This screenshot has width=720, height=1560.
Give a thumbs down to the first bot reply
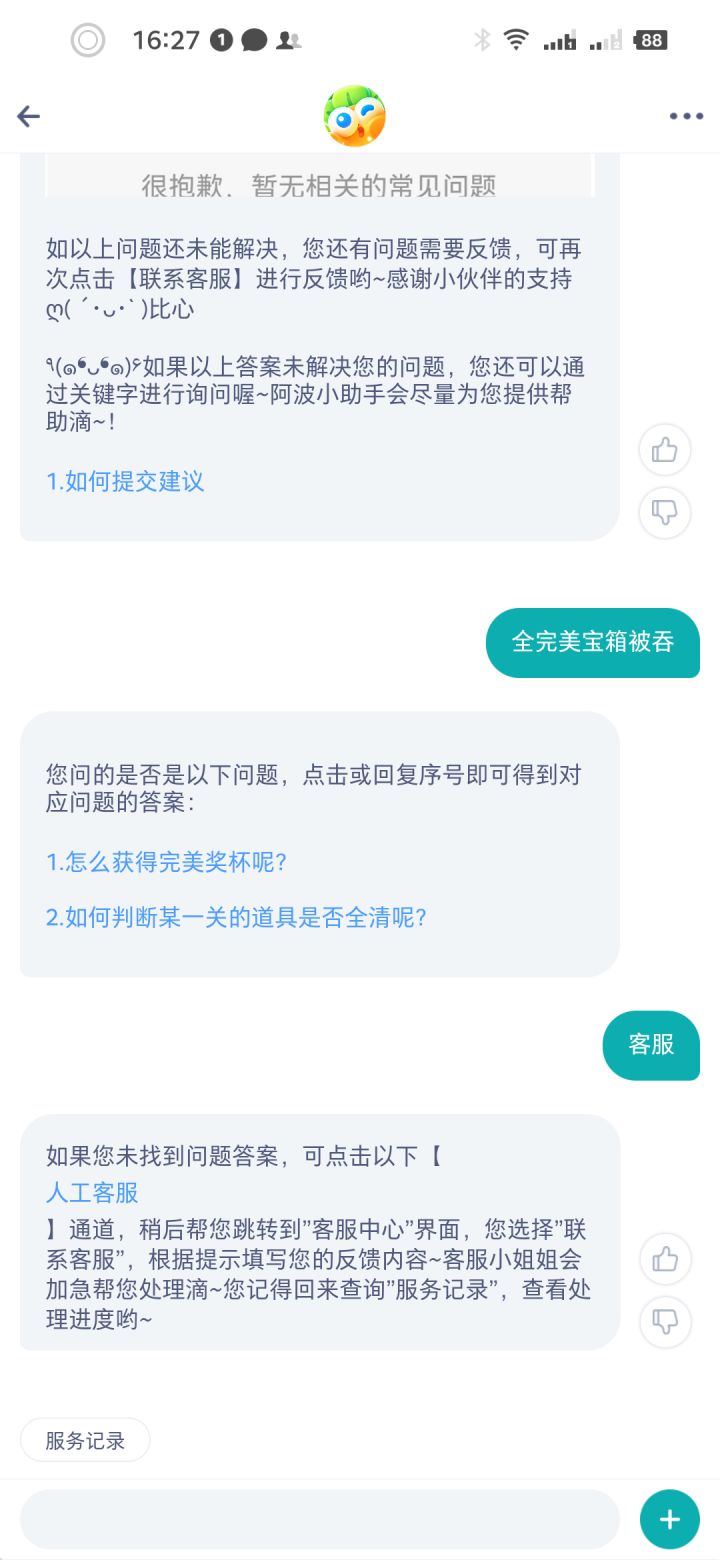point(665,513)
